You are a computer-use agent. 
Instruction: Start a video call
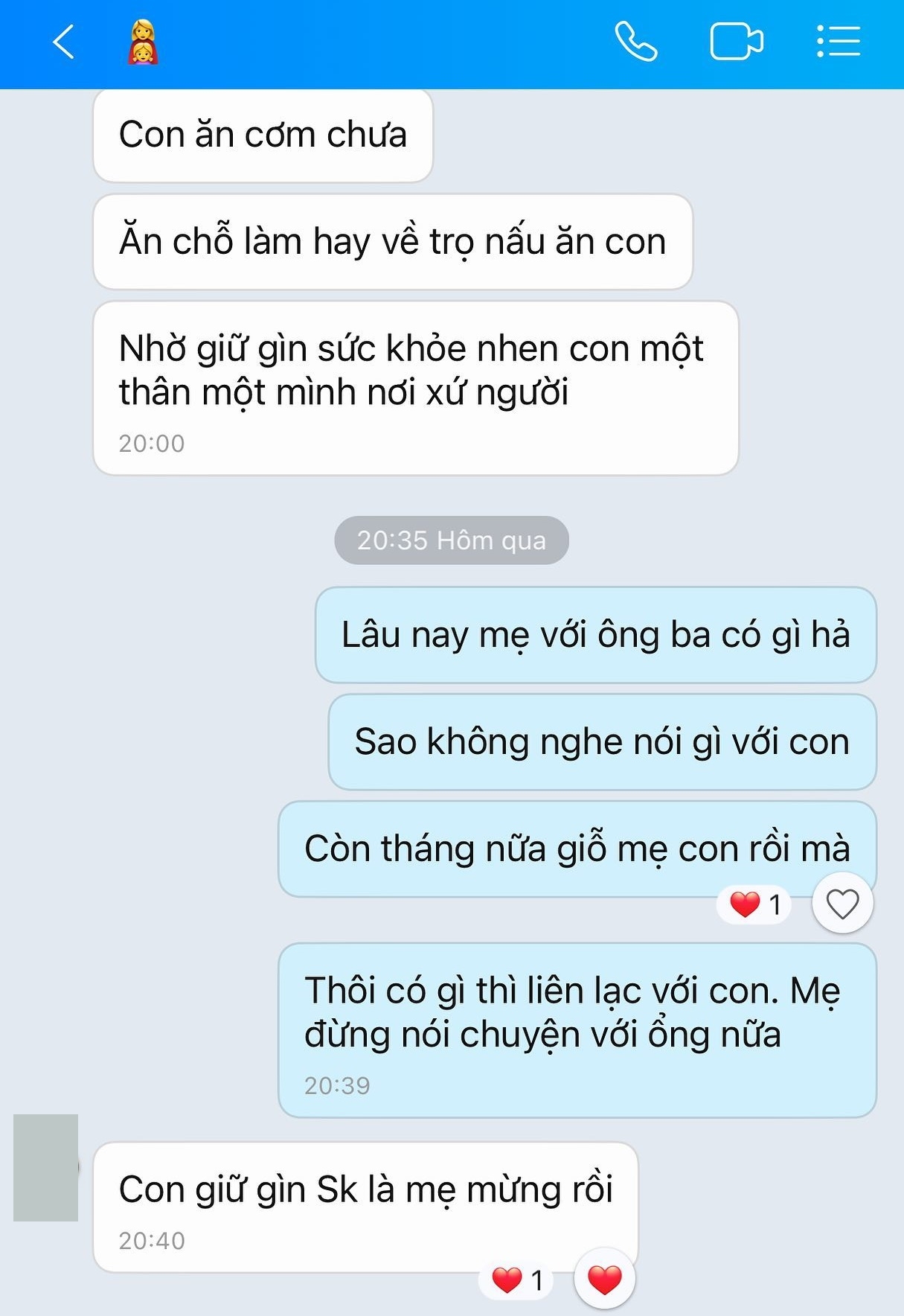coord(736,42)
